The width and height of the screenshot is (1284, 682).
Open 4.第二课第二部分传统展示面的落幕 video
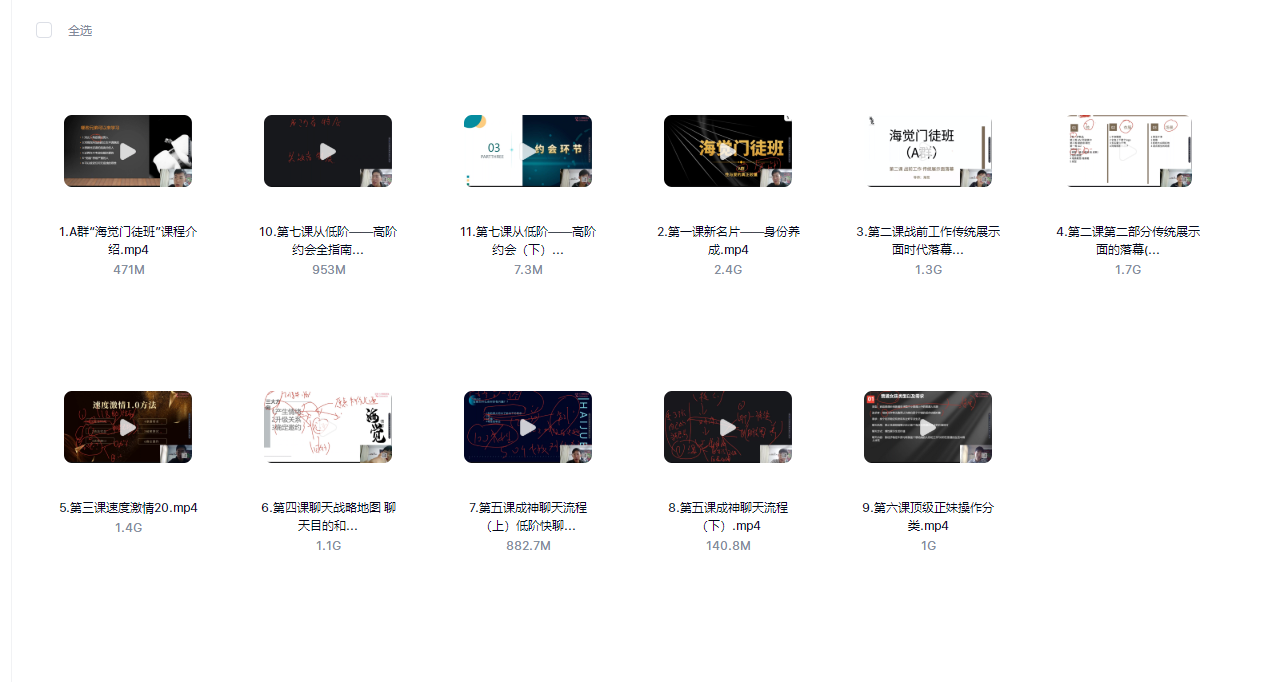pos(1128,151)
